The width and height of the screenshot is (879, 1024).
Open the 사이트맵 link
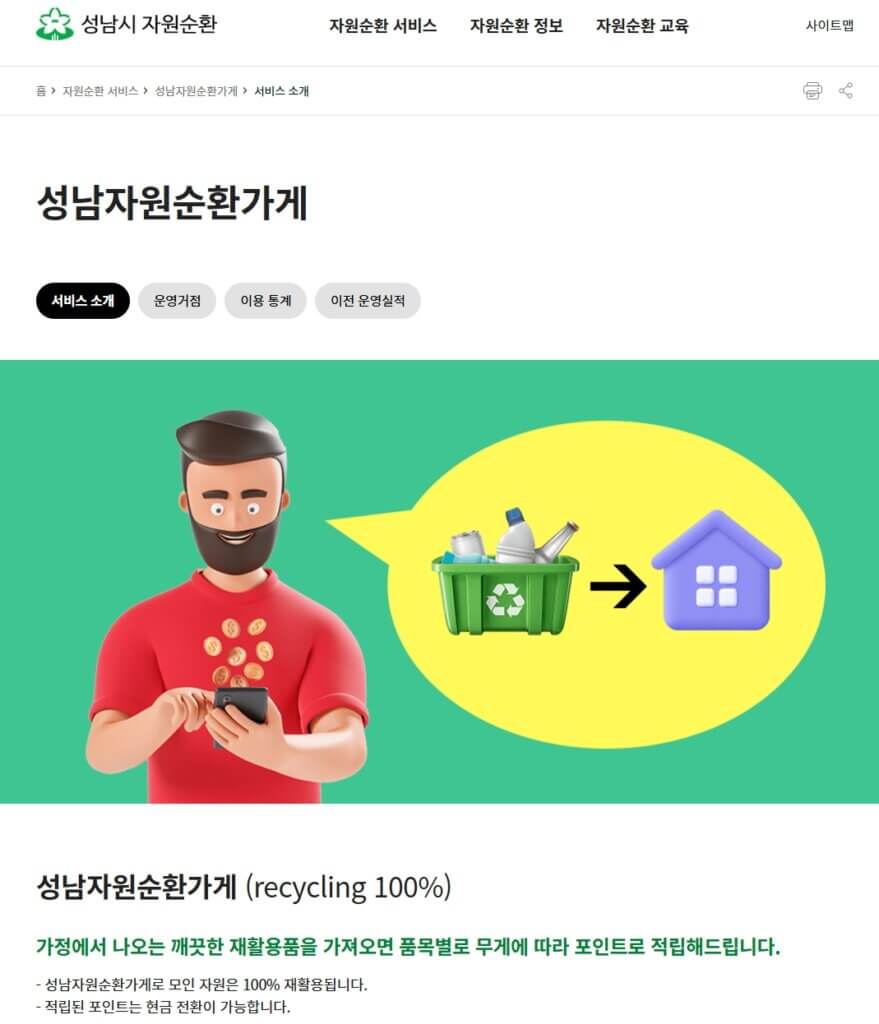pyautogui.click(x=829, y=25)
